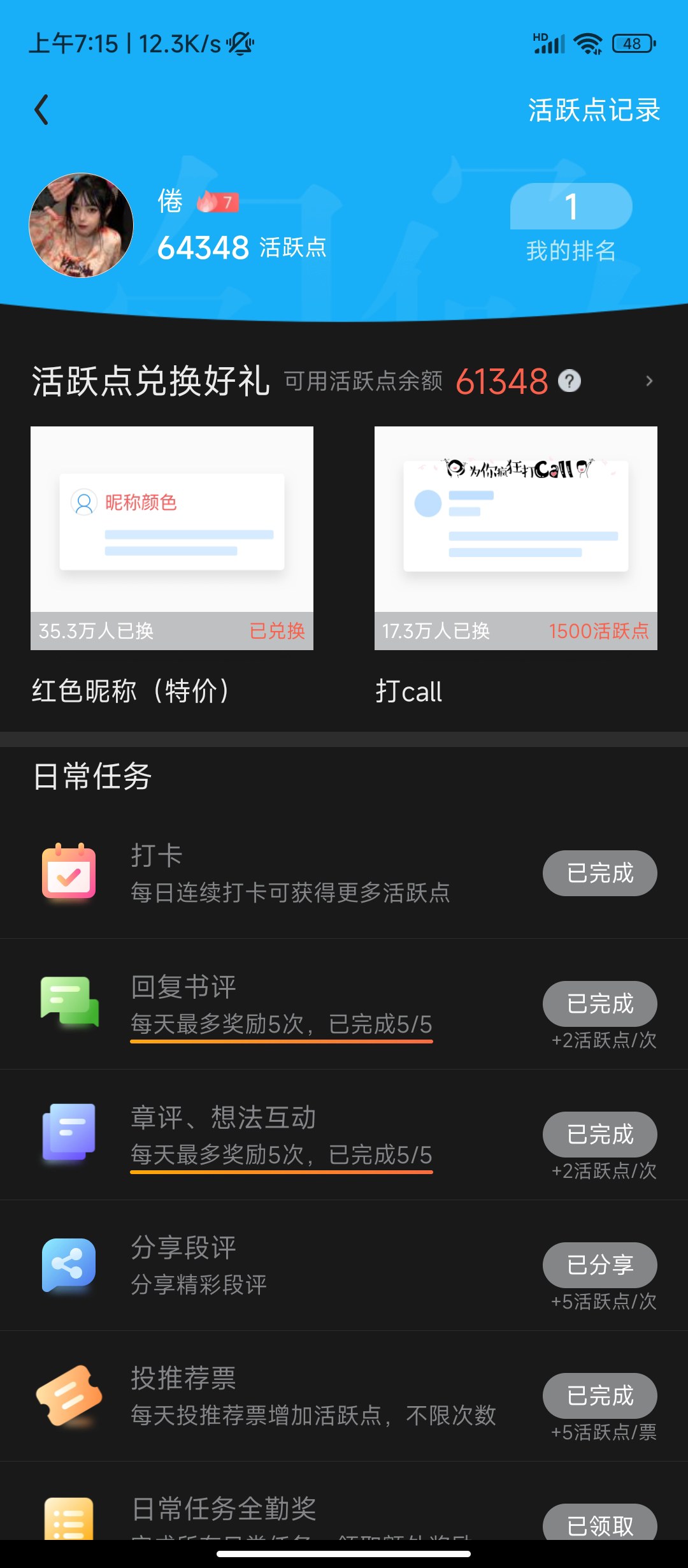Tap 已领取 button for 日常任务全勤奖

coord(600,1523)
